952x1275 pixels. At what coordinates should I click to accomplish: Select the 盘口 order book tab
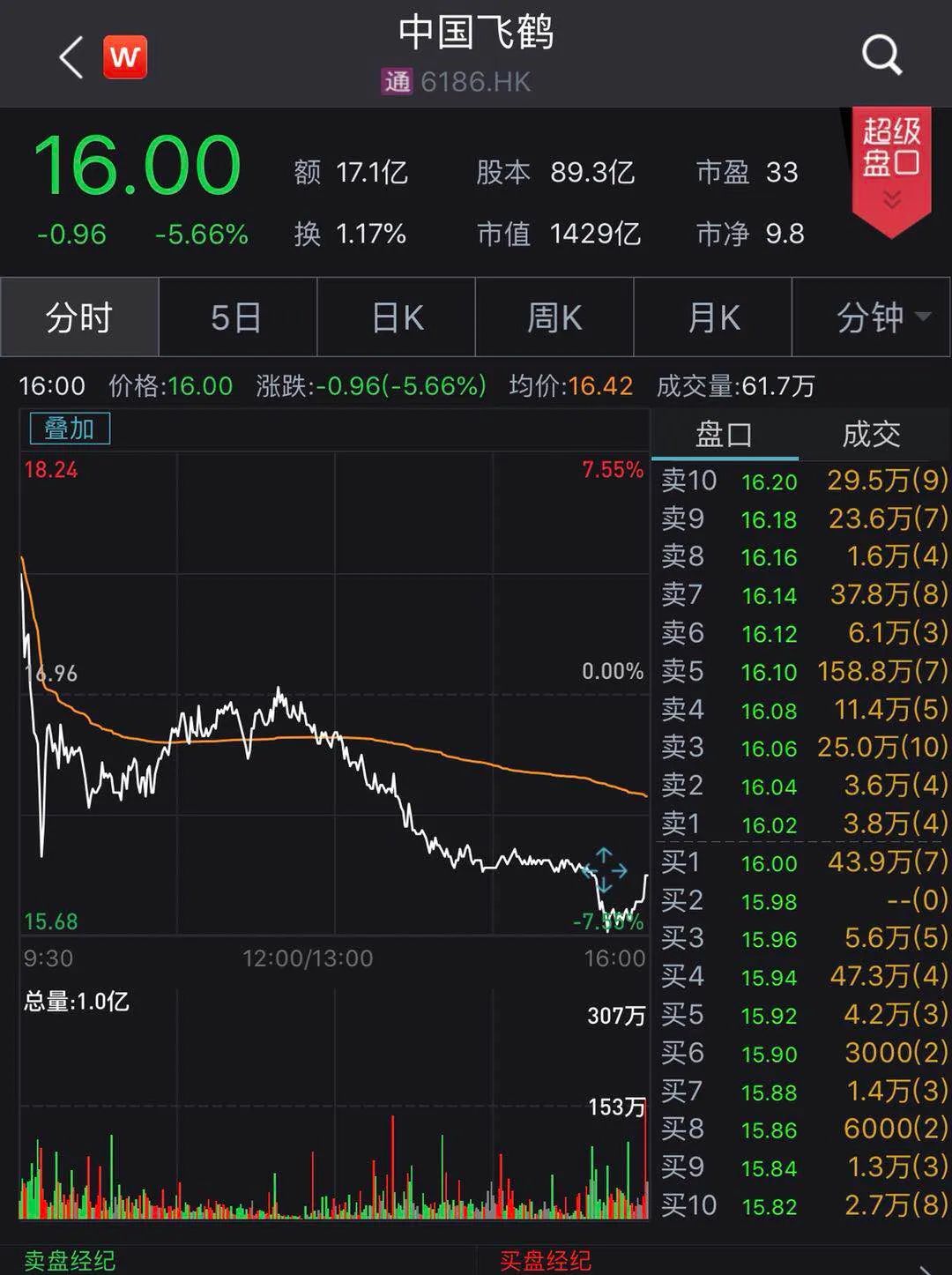[724, 434]
